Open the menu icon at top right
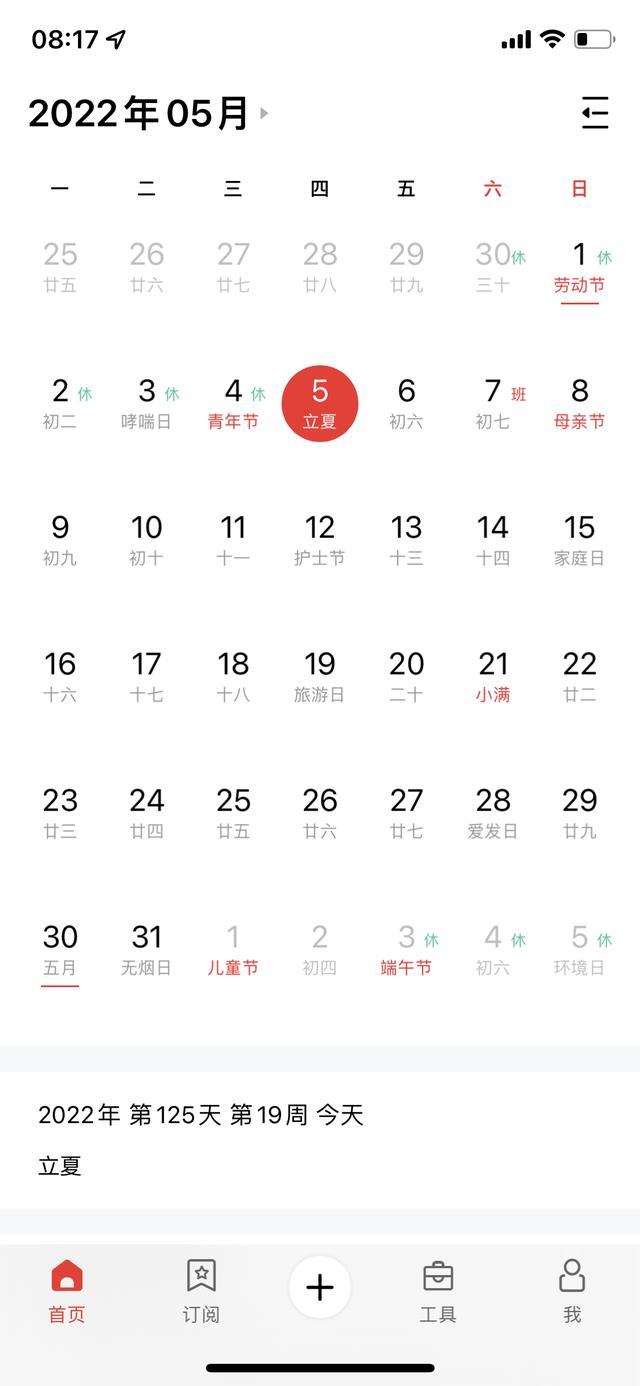 pyautogui.click(x=595, y=113)
